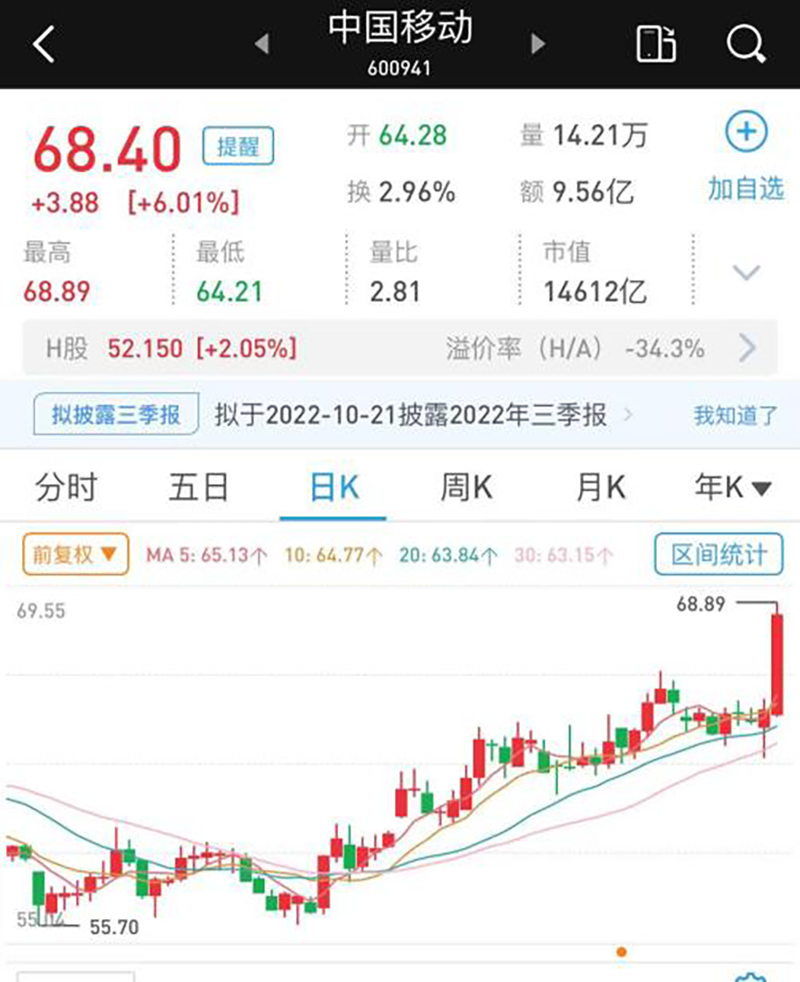Image resolution: width=800 pixels, height=982 pixels.
Task: Open the 前复权 adjustment dropdown
Action: (76, 554)
